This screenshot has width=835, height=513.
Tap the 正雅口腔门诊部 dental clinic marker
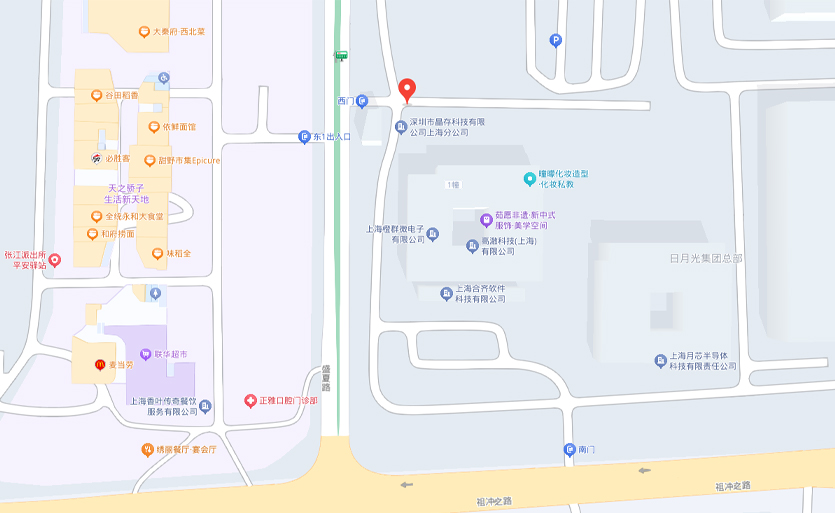[250, 400]
